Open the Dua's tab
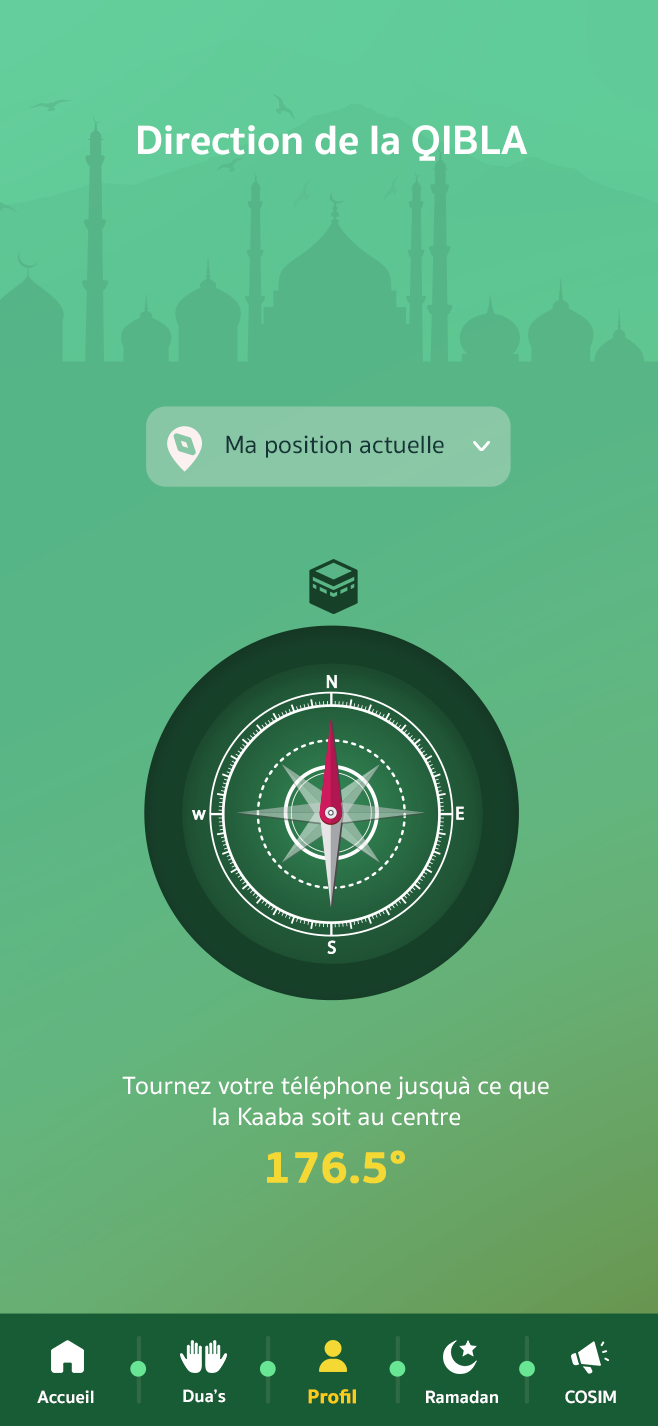 203,1370
